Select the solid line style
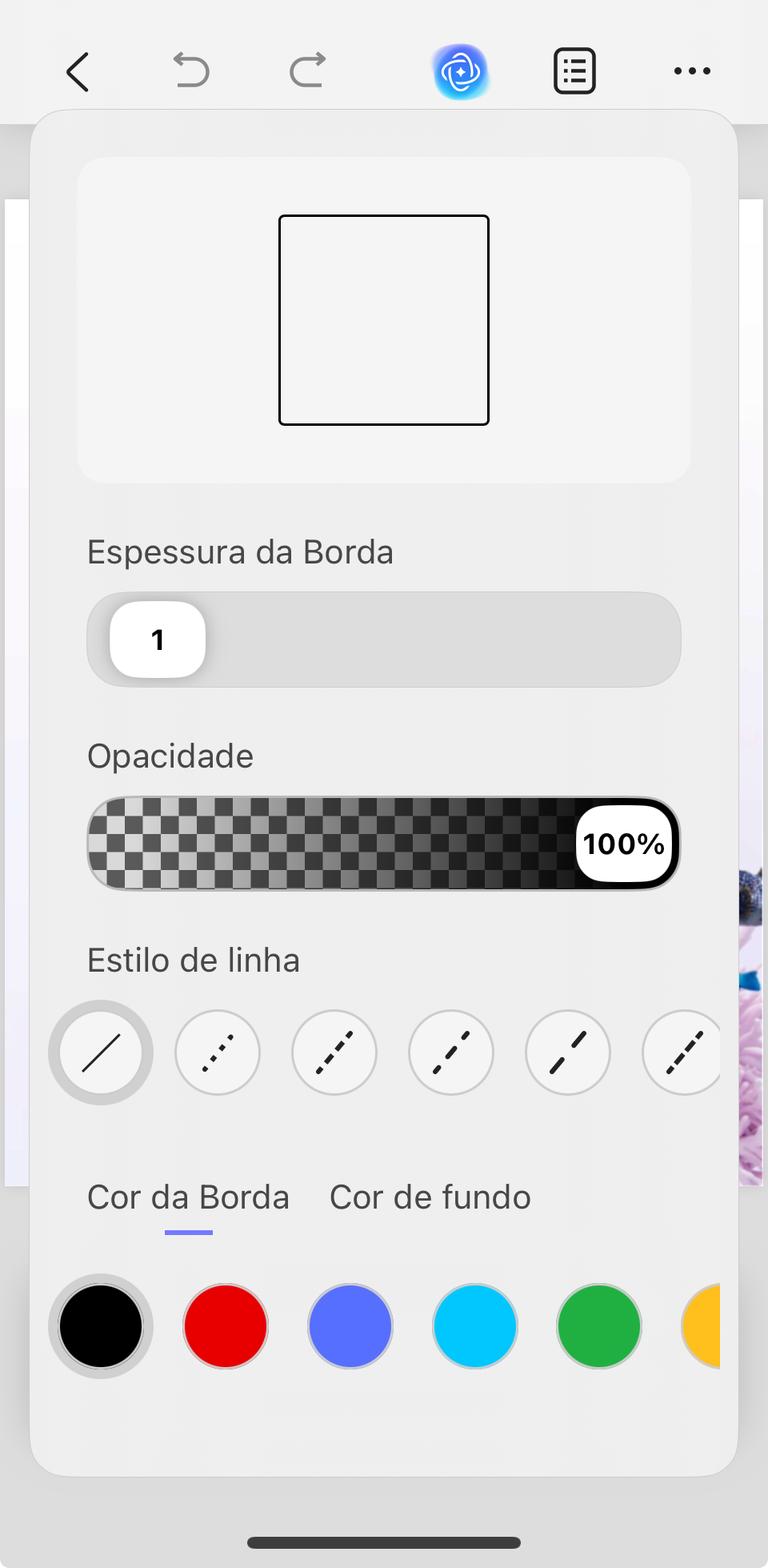The height and width of the screenshot is (1568, 768). point(101,1053)
